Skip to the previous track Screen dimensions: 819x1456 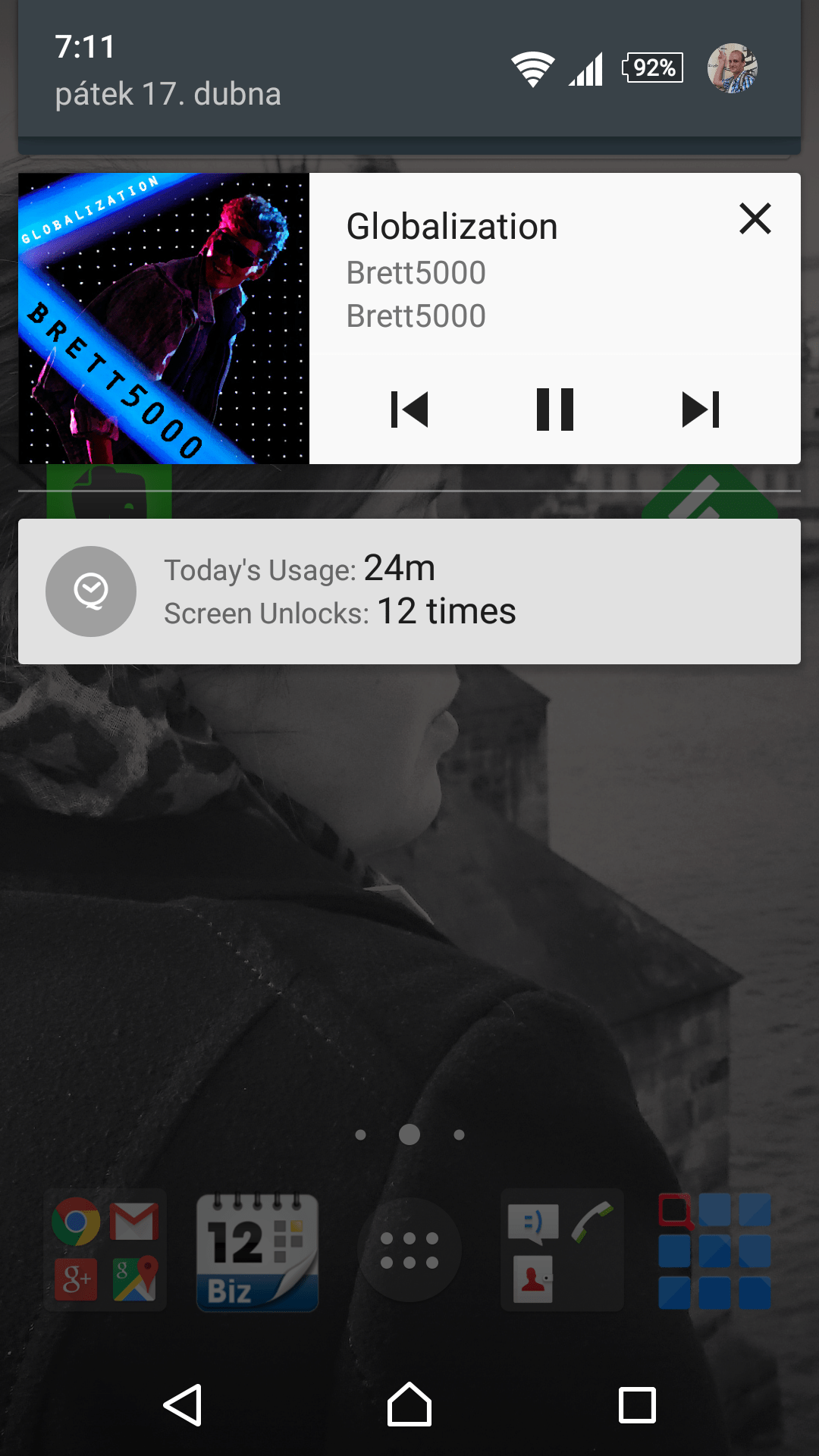[x=409, y=409]
